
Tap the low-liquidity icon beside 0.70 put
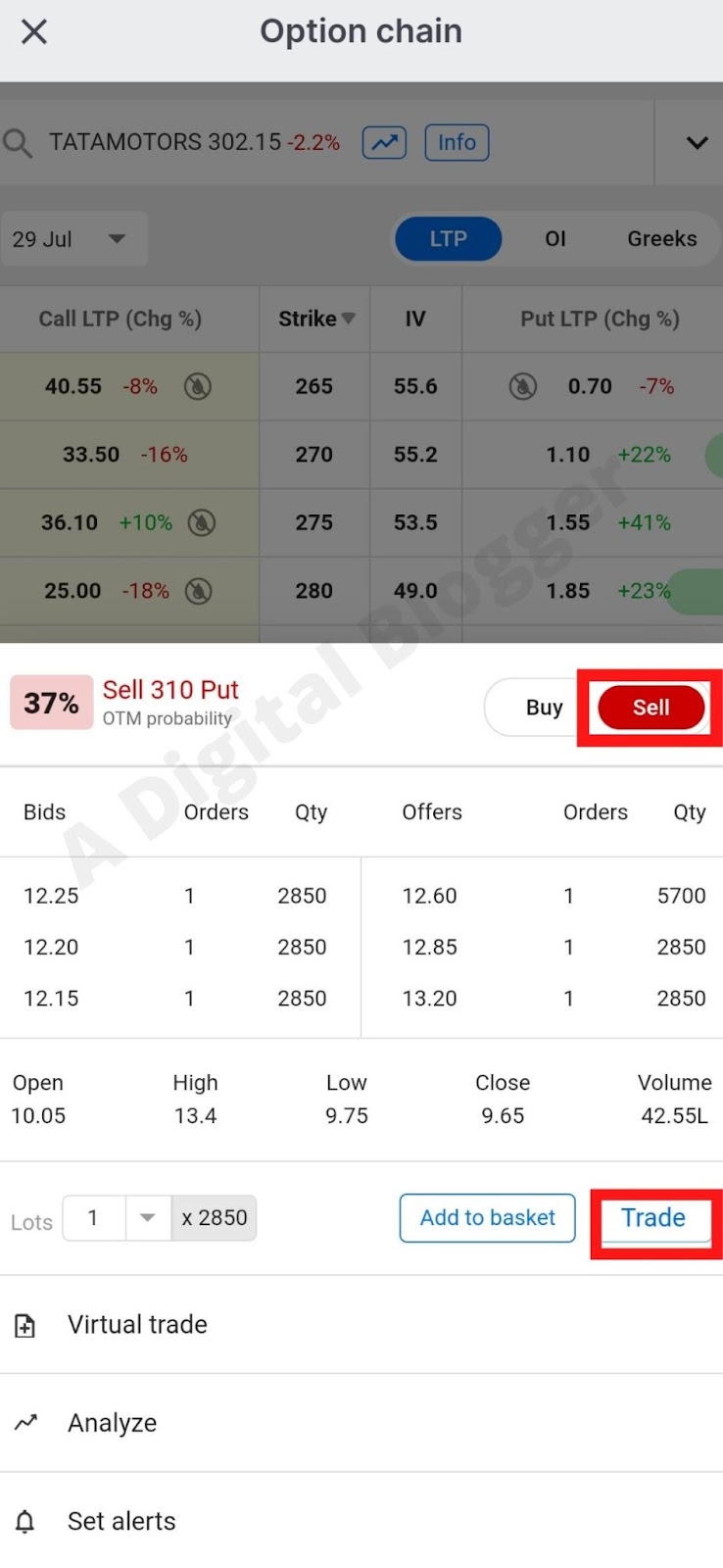point(523,386)
